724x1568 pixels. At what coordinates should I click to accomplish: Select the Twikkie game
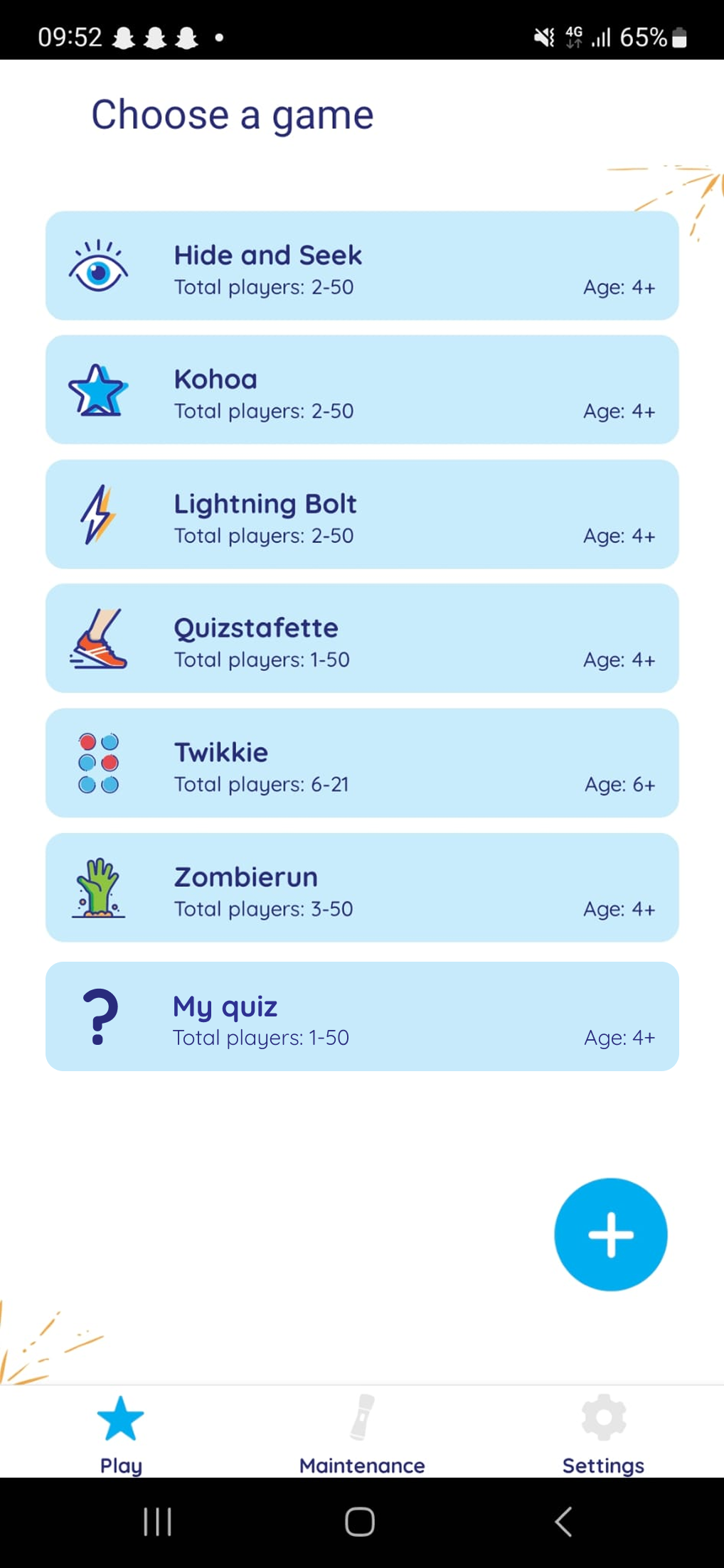coord(361,763)
